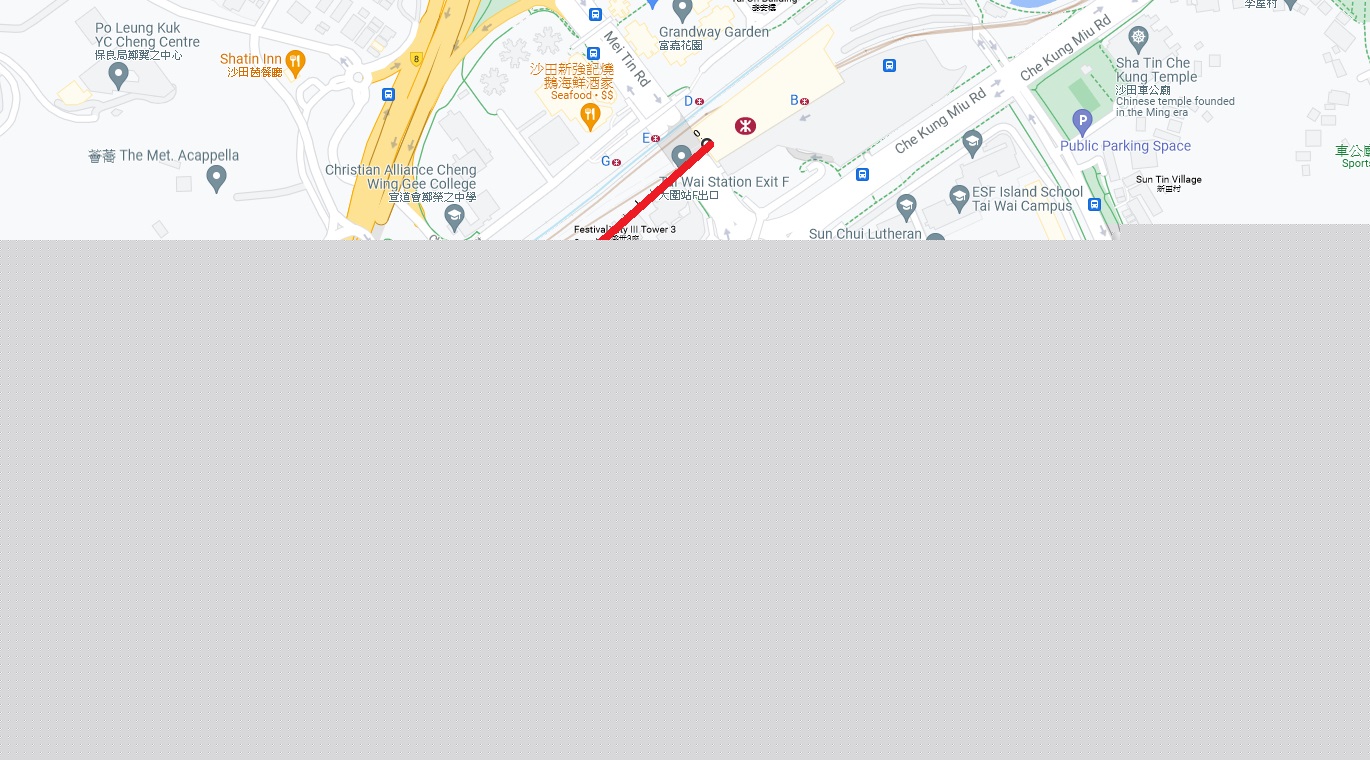
Task: Open the Shatin Inn restaurant pin
Action: (x=295, y=60)
